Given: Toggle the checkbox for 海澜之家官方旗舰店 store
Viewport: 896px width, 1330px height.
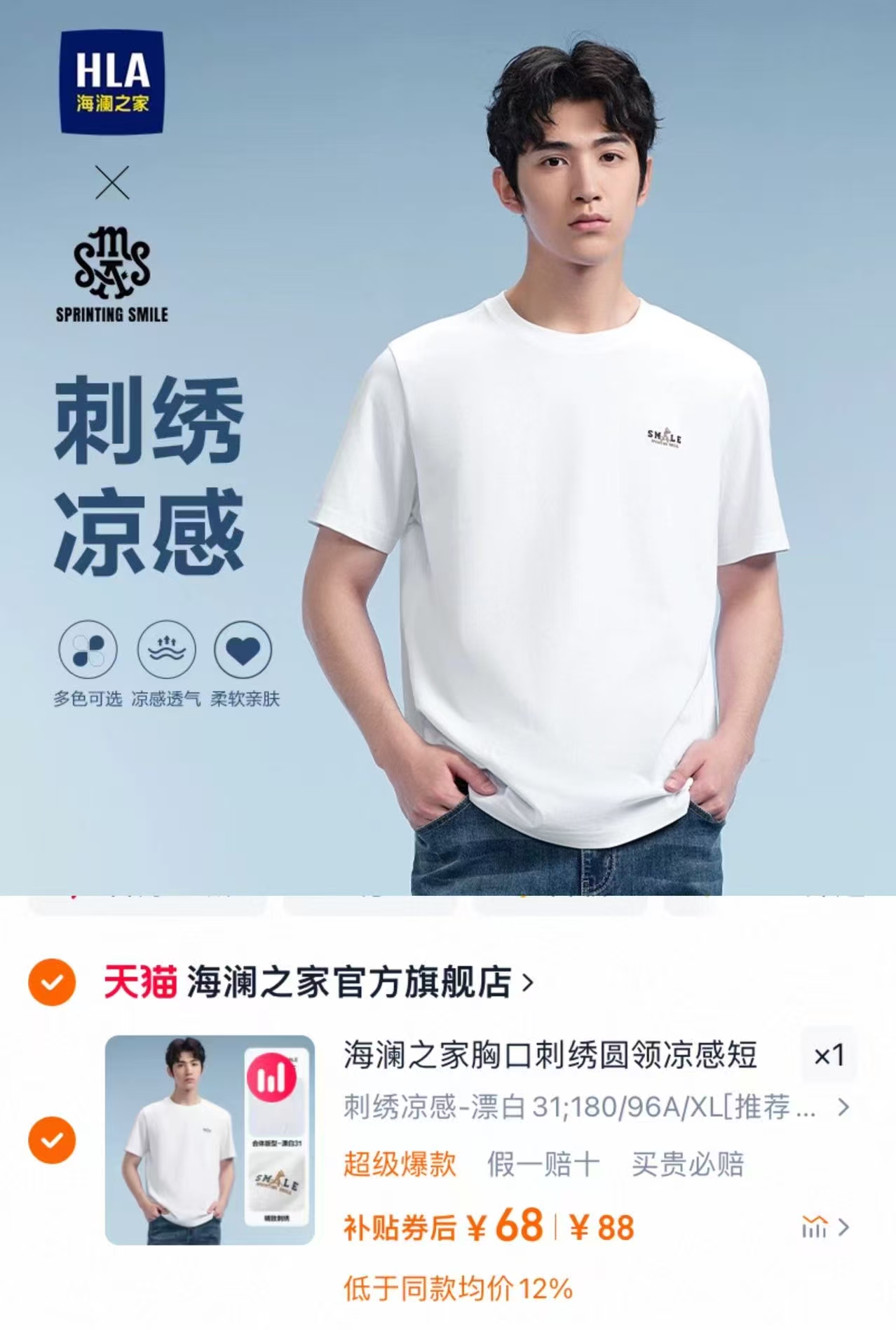Looking at the screenshot, I should pyautogui.click(x=52, y=982).
